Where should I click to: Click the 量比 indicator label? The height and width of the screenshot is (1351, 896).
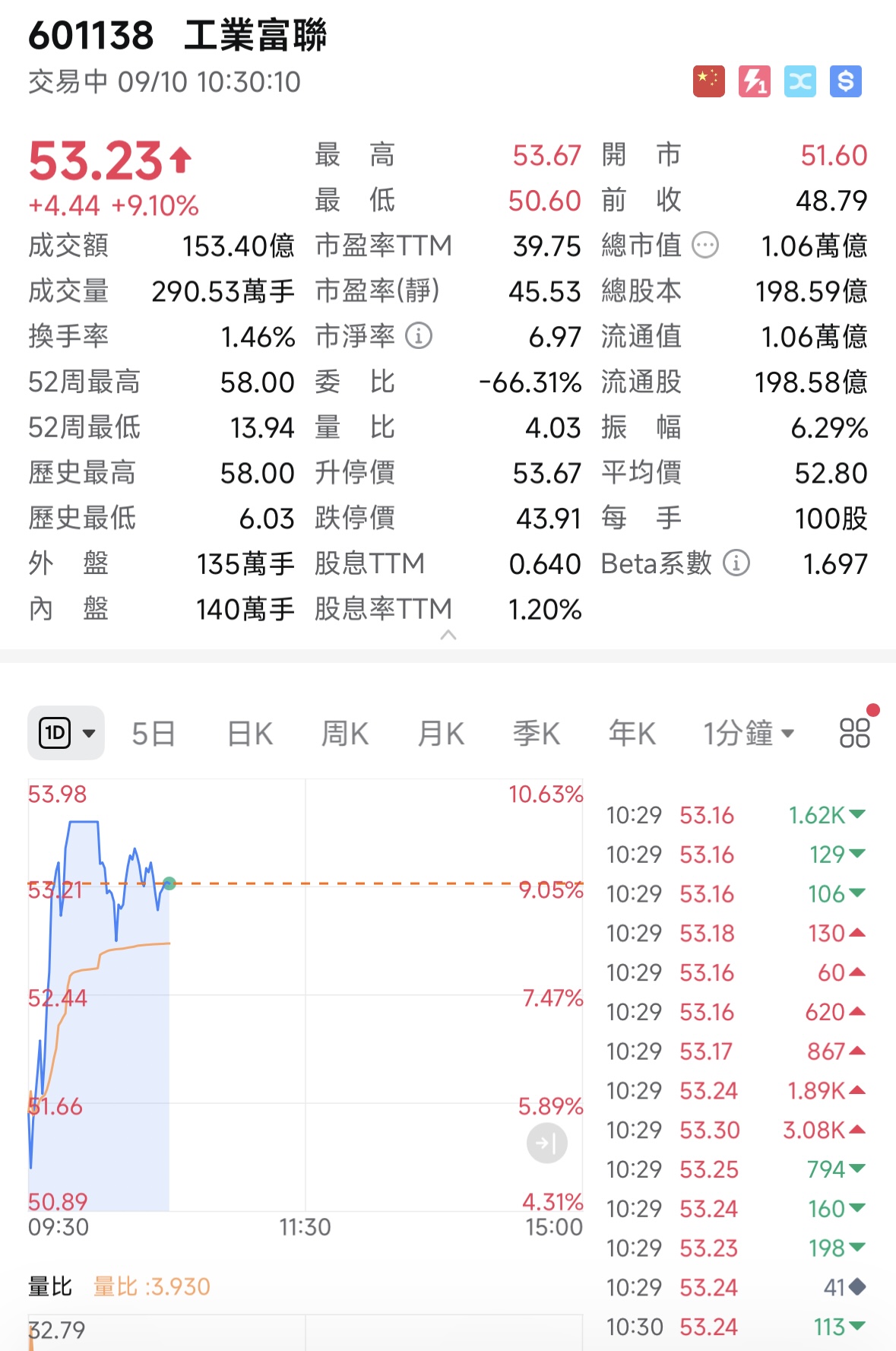[x=49, y=1287]
